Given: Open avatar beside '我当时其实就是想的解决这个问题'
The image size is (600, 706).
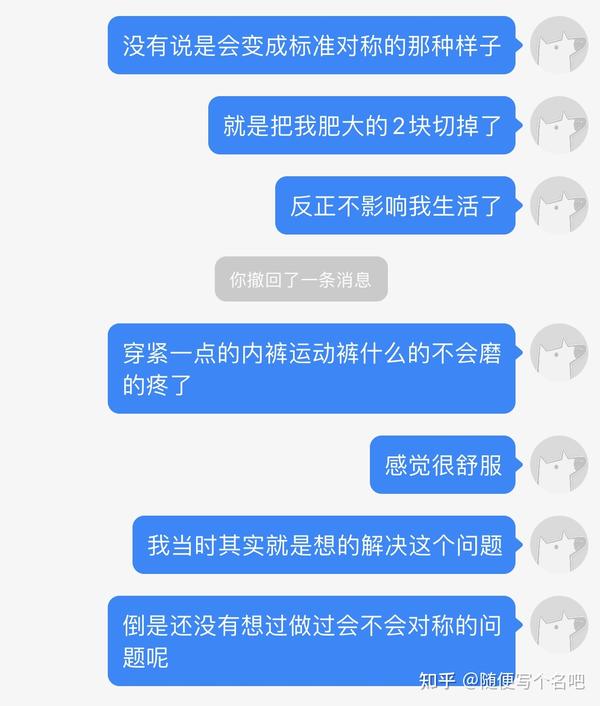Looking at the screenshot, I should [x=559, y=544].
